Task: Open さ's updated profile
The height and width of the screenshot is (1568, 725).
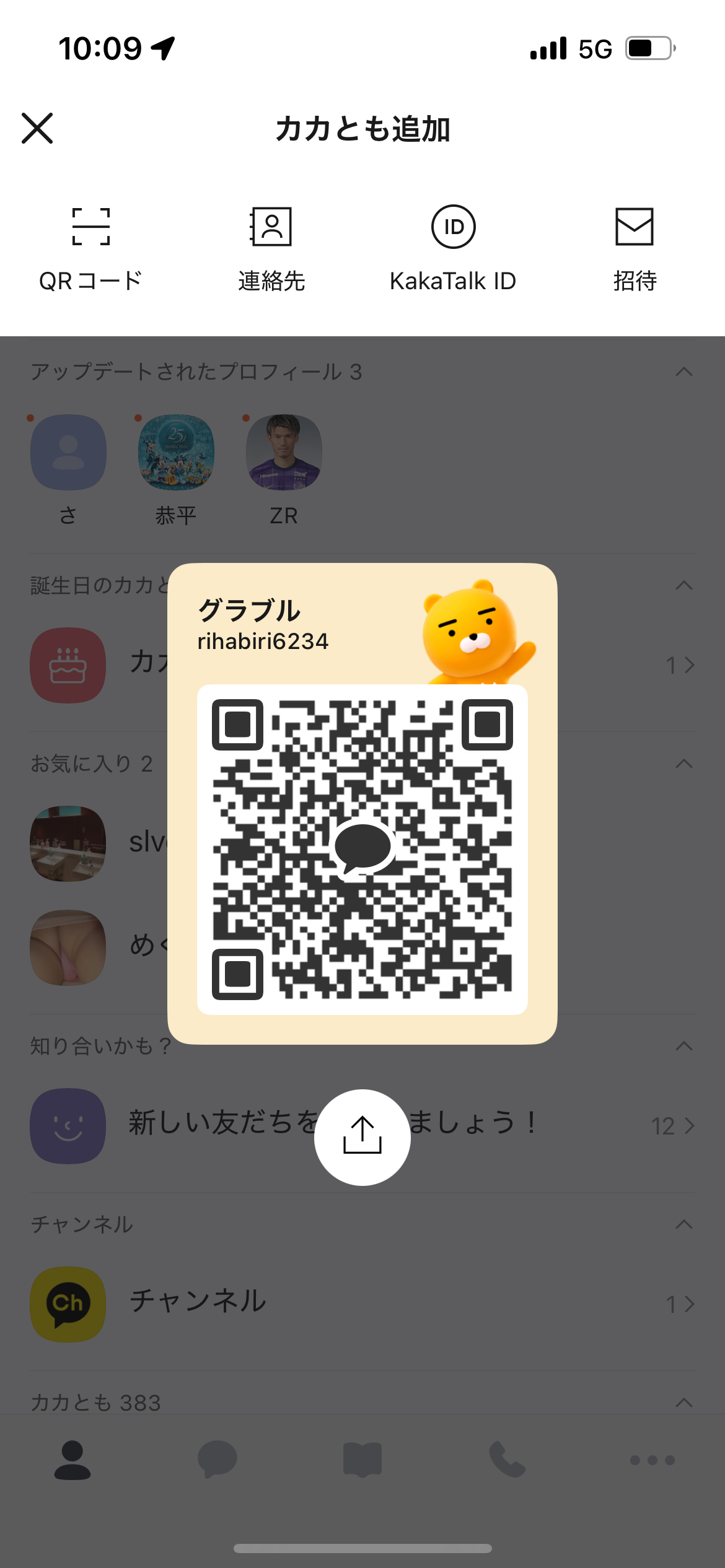Action: pos(68,452)
